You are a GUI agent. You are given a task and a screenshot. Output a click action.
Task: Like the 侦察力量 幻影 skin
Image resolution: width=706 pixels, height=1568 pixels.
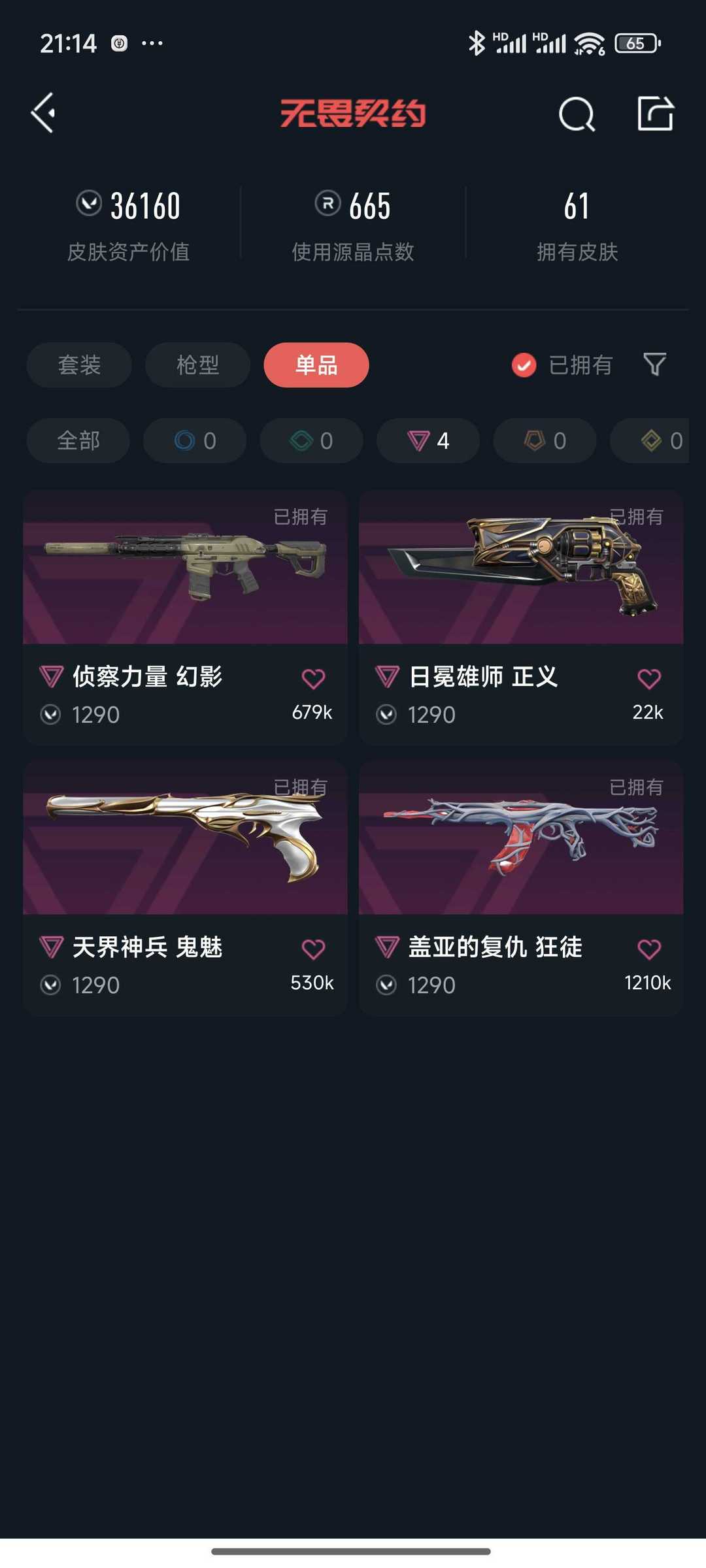click(x=313, y=679)
